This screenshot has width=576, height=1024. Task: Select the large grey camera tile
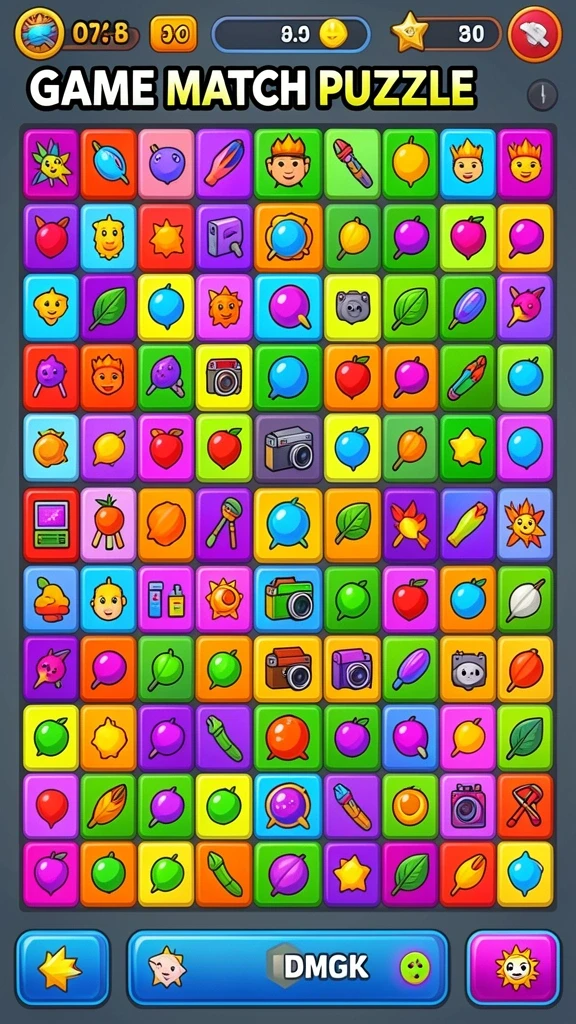pos(288,447)
